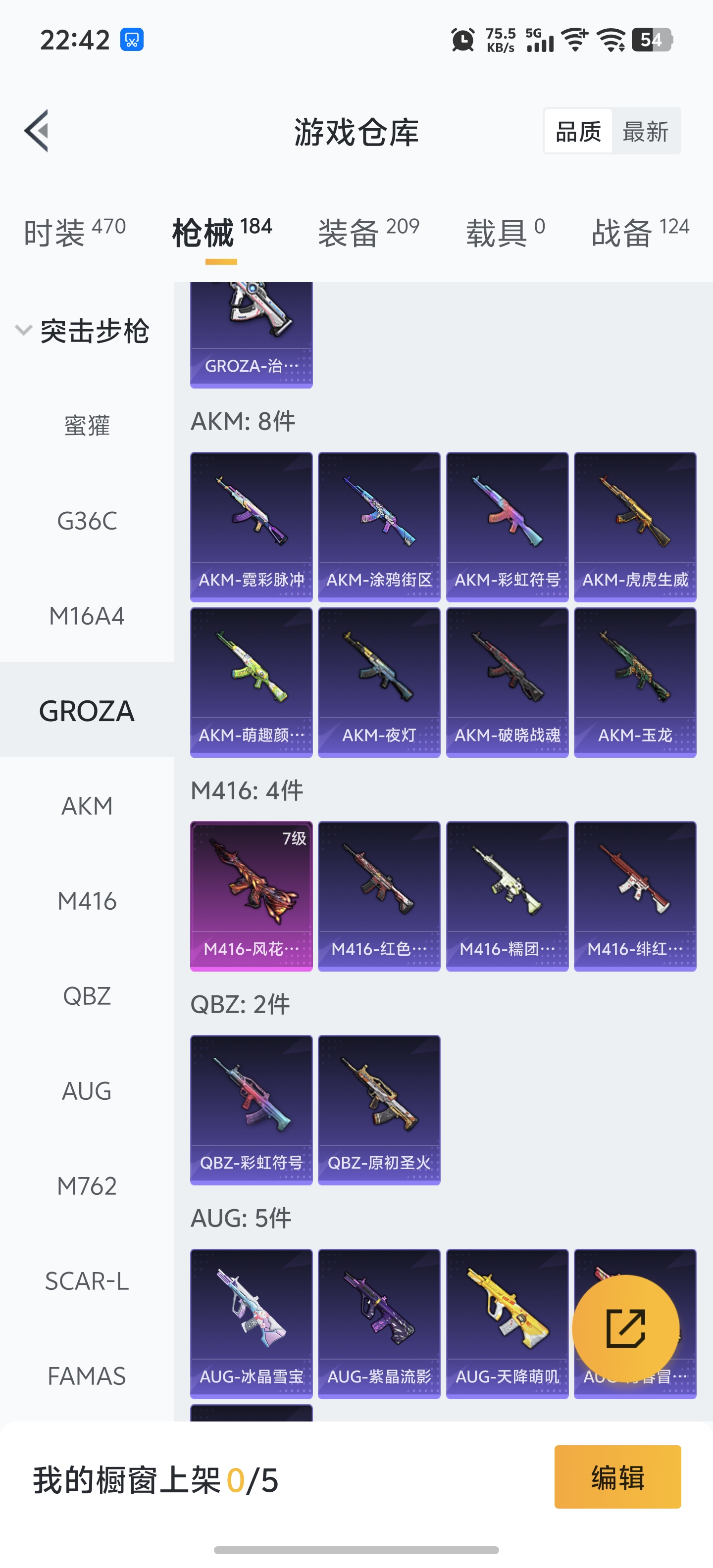The width and height of the screenshot is (713, 1568).
Task: Switch sorting to 最新
Action: coord(646,132)
